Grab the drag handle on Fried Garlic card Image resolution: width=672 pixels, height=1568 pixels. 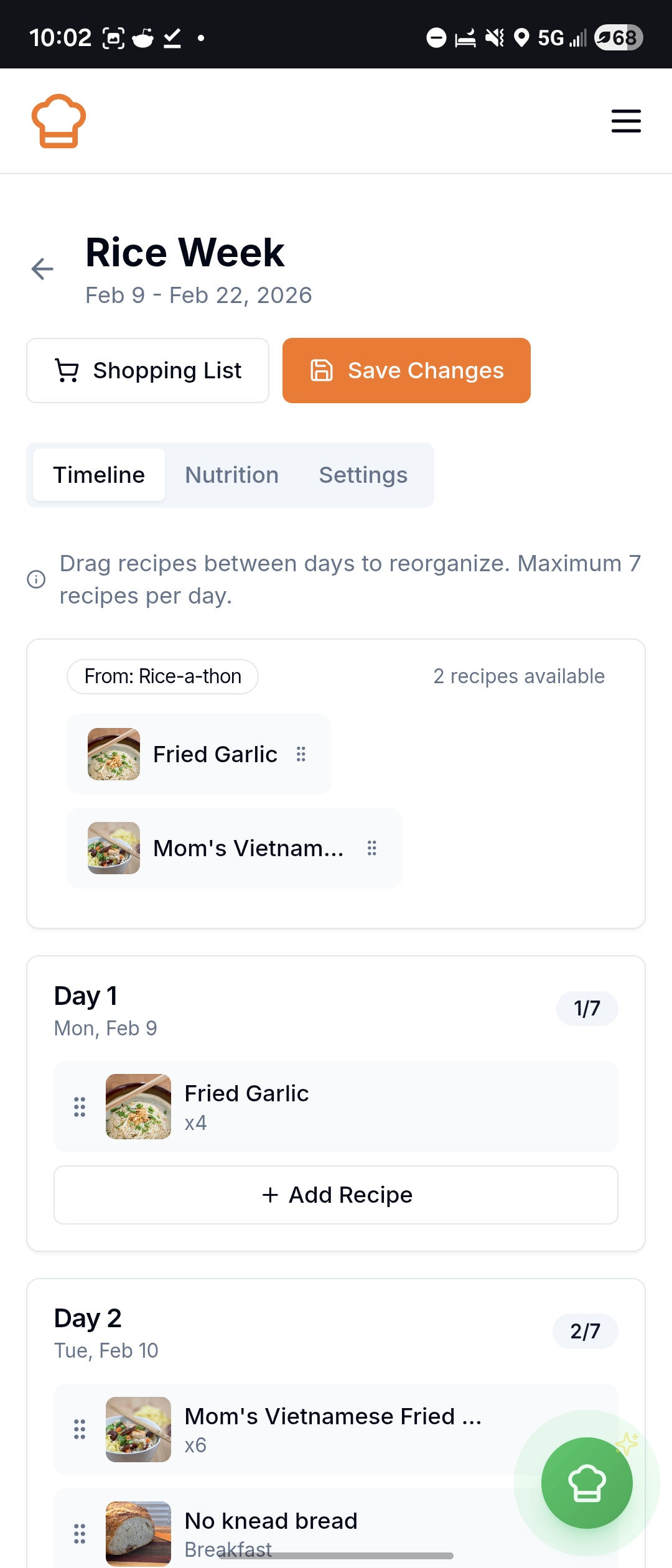pyautogui.click(x=301, y=754)
